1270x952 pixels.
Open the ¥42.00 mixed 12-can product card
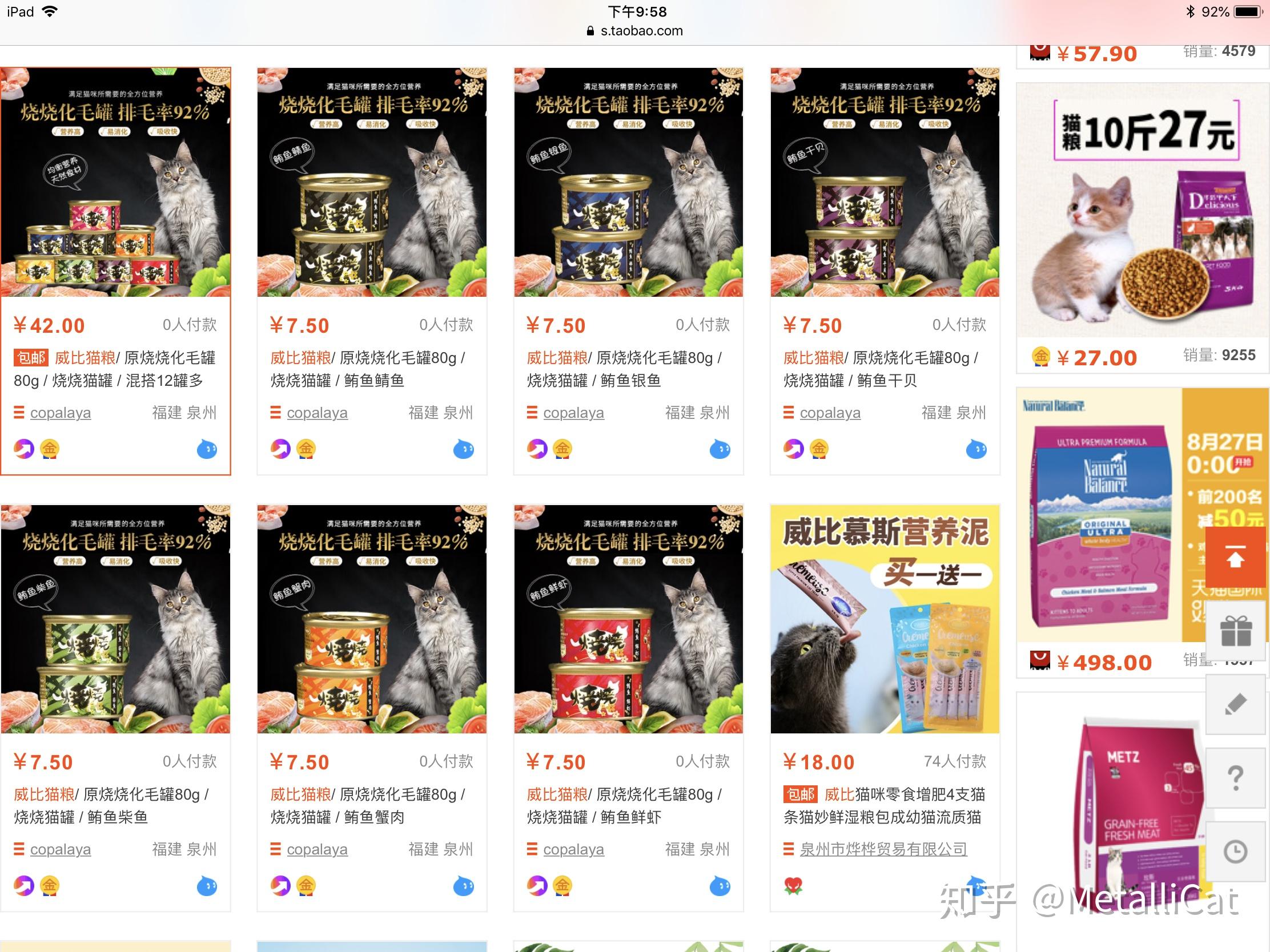click(115, 184)
